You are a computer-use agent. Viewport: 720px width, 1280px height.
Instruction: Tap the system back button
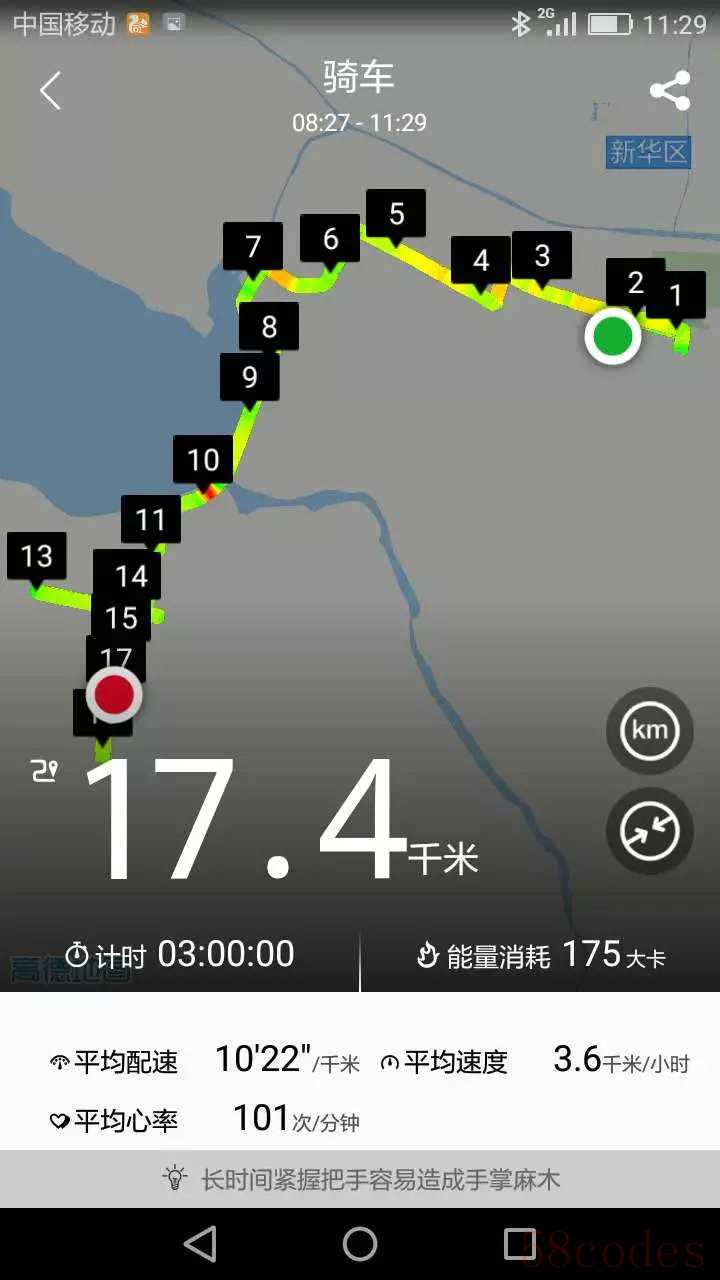(x=201, y=1244)
